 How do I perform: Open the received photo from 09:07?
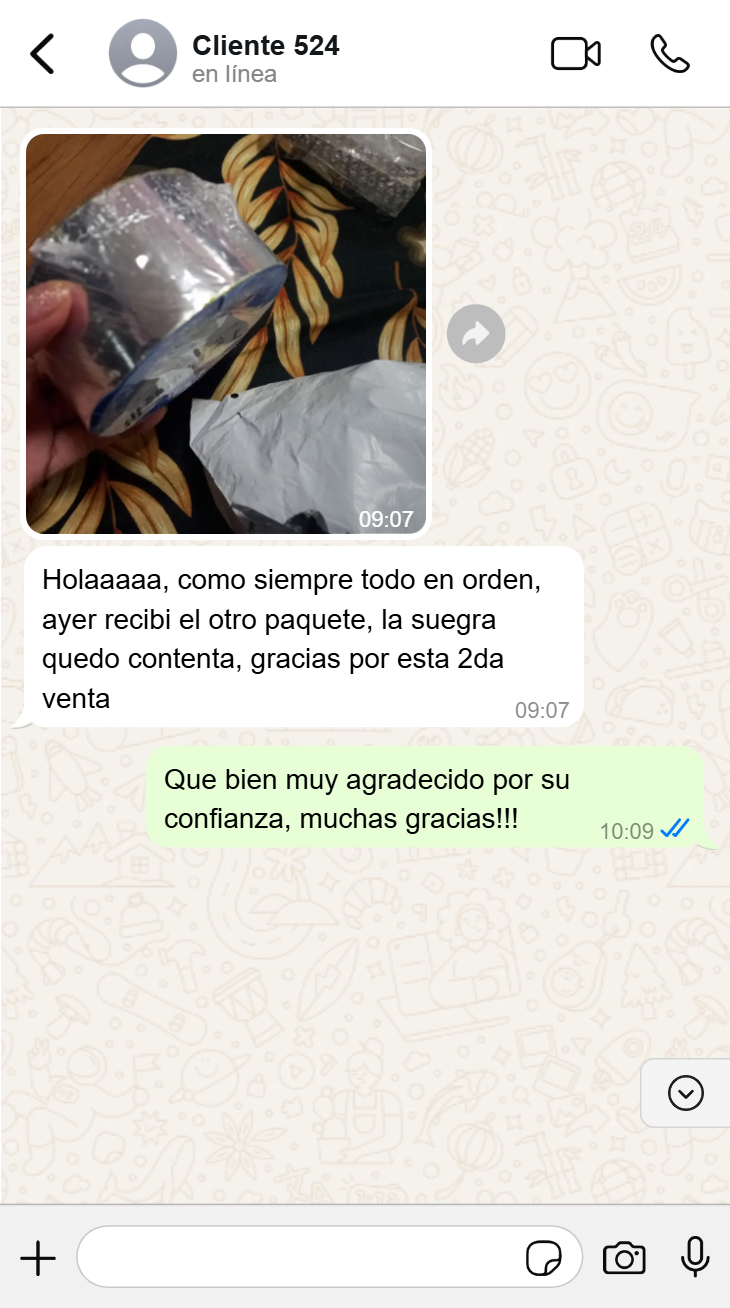point(226,334)
